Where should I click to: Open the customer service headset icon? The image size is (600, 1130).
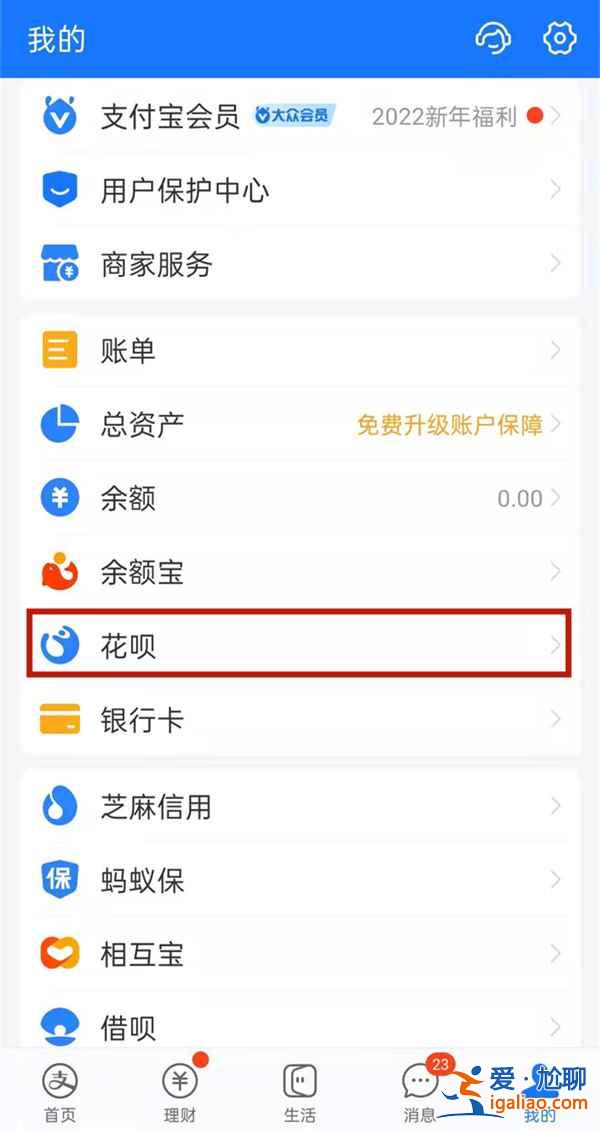coord(493,38)
